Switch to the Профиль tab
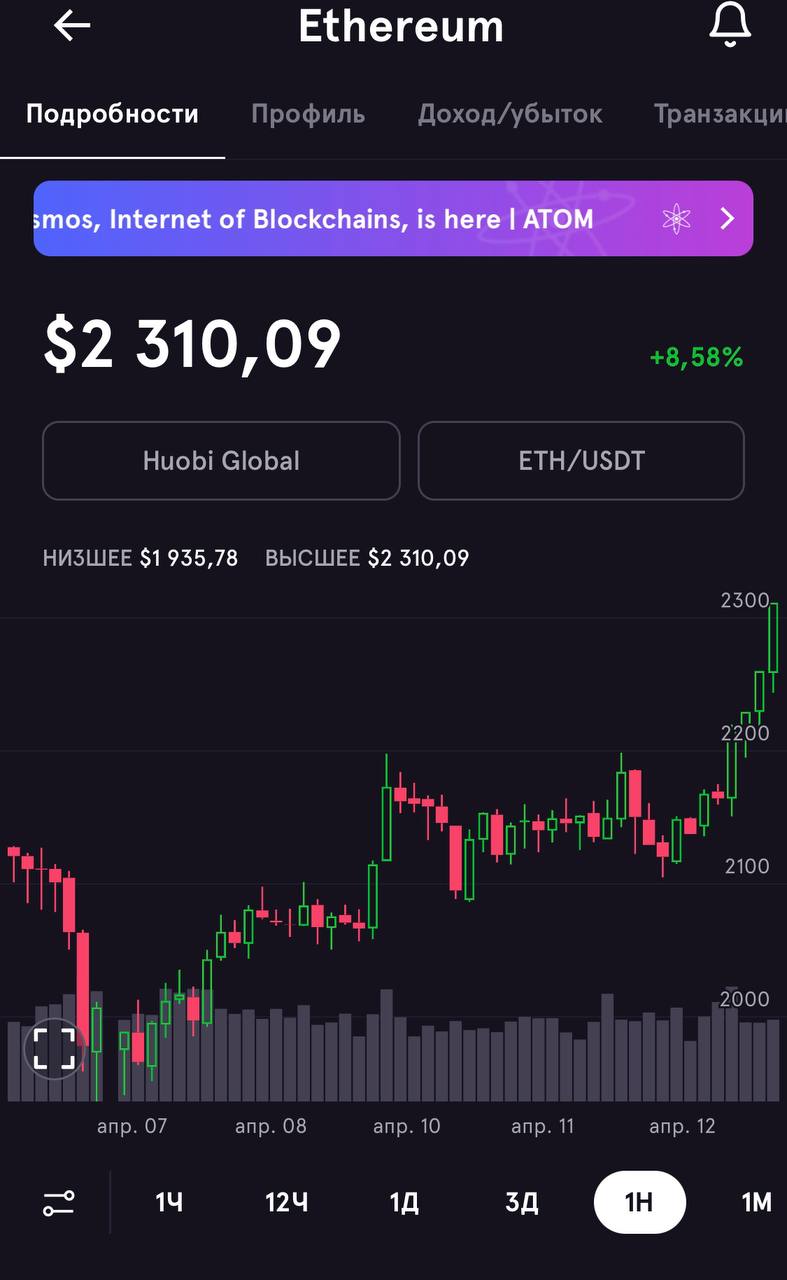Screen dimensions: 787x1280 tap(308, 114)
